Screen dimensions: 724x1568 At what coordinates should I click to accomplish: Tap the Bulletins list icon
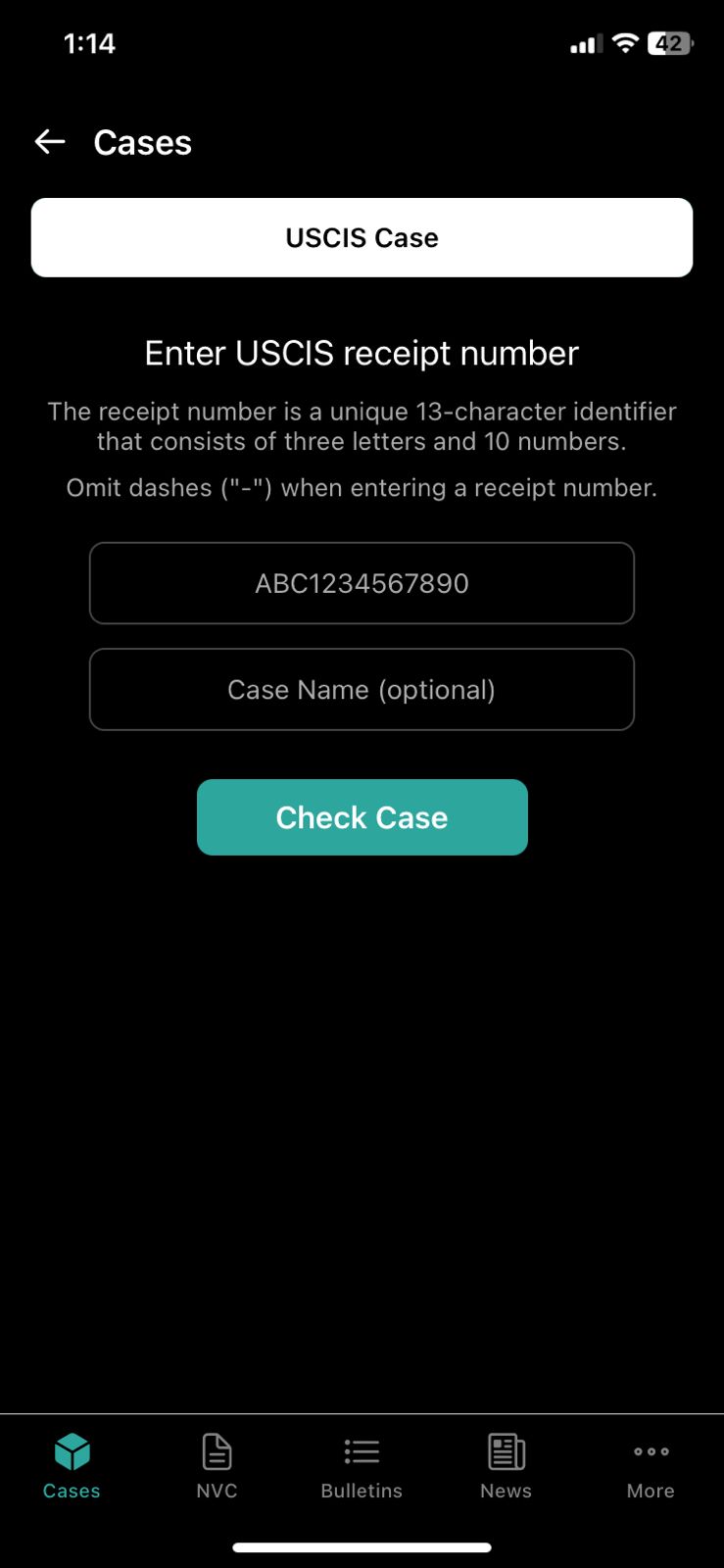(362, 1451)
